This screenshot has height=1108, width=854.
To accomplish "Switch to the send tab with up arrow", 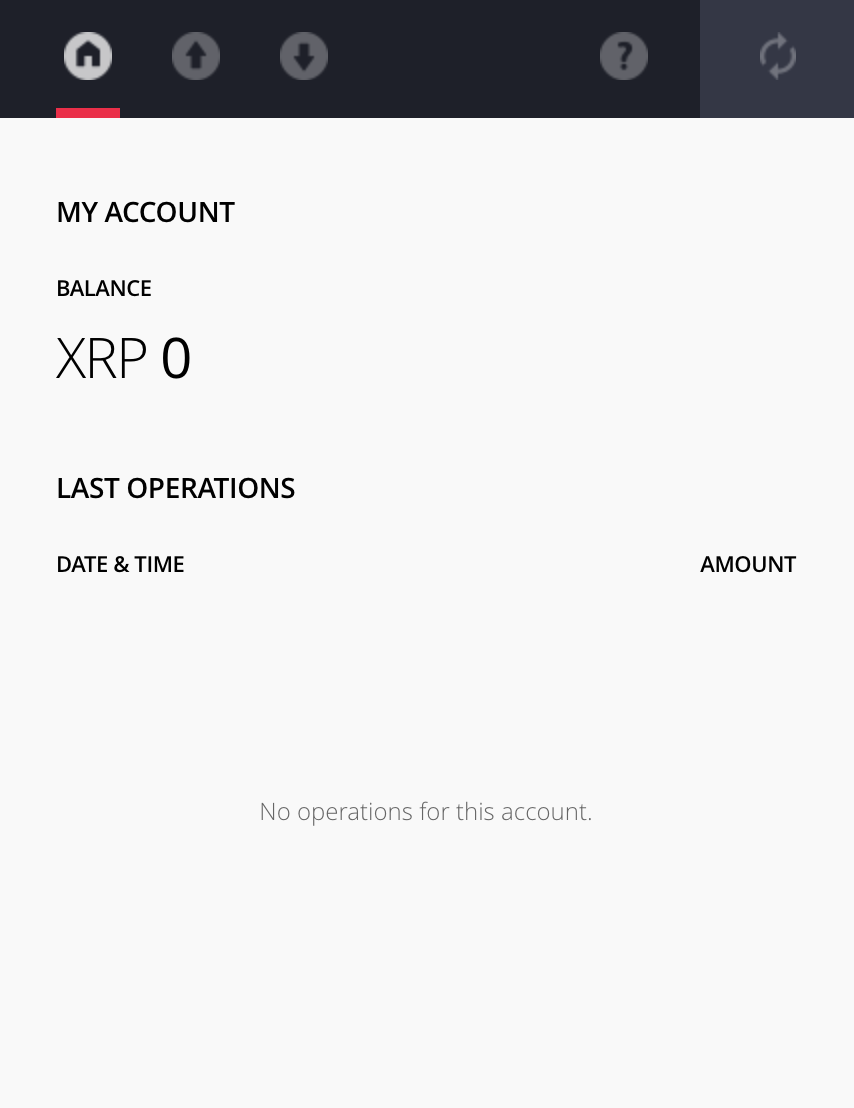I will point(196,56).
